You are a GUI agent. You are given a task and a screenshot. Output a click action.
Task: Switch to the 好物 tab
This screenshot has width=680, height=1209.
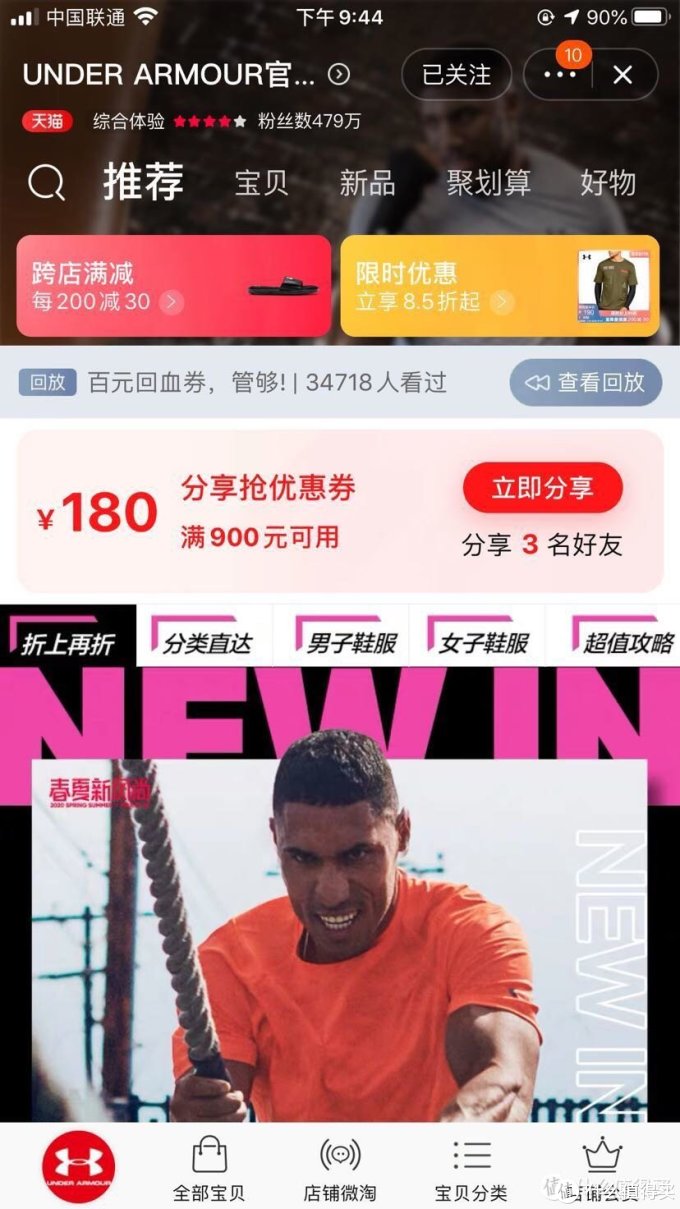click(x=608, y=183)
